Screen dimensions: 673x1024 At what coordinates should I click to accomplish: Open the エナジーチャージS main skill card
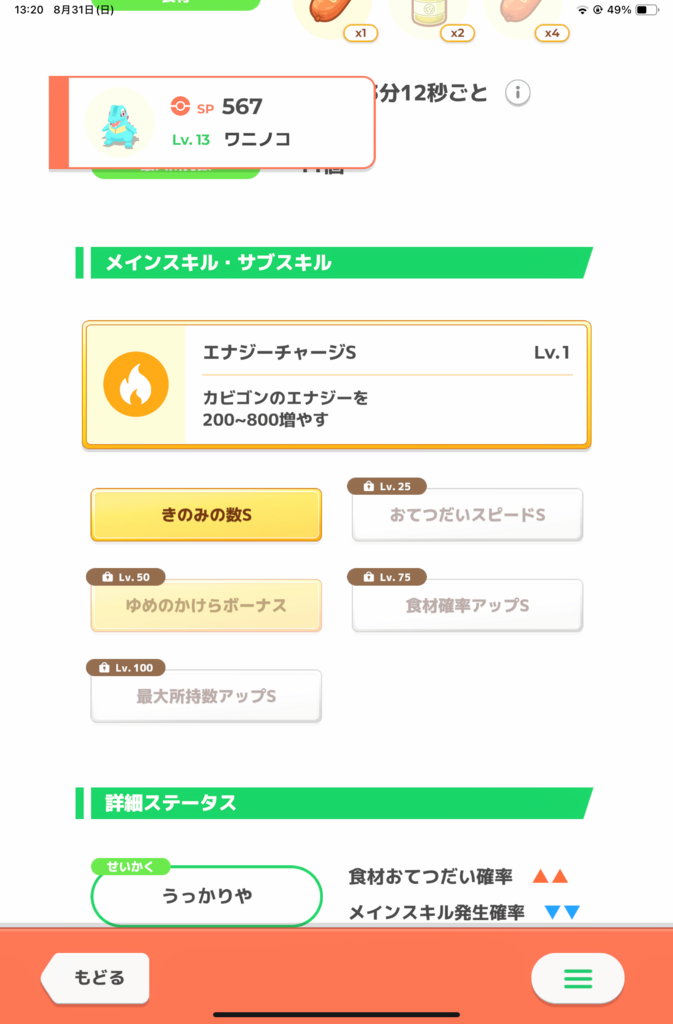pyautogui.click(x=337, y=385)
